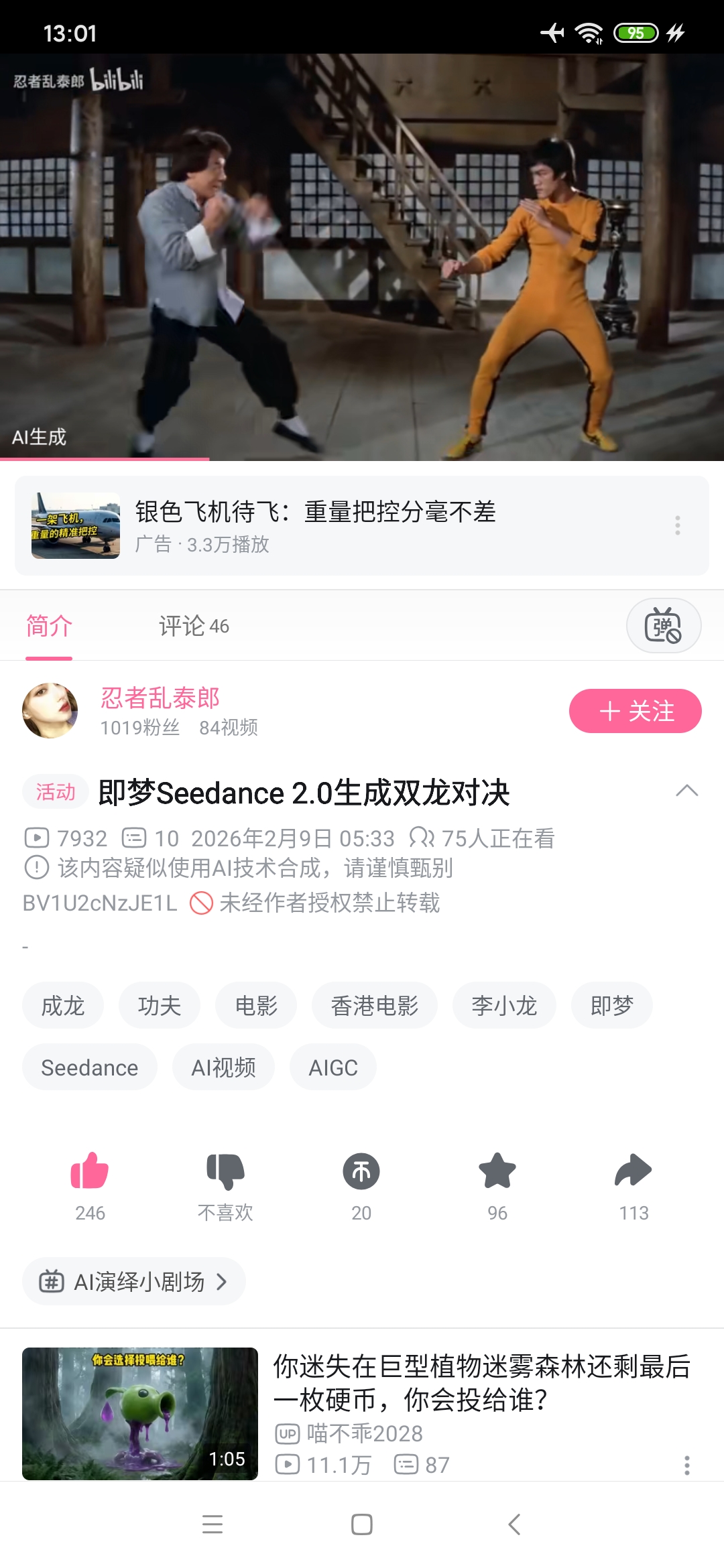This screenshot has height=1568, width=724.
Task: Add the video to favorites star
Action: pyautogui.click(x=497, y=1172)
